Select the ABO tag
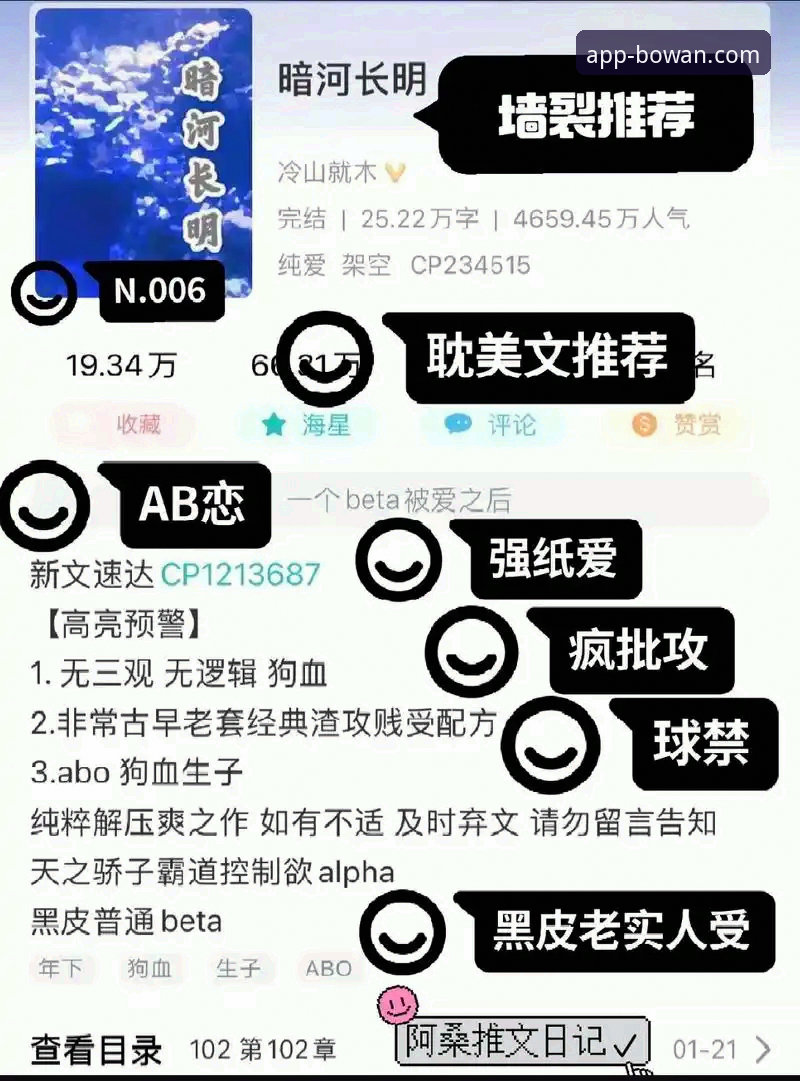Viewport: 800px width, 1081px height. coord(329,968)
